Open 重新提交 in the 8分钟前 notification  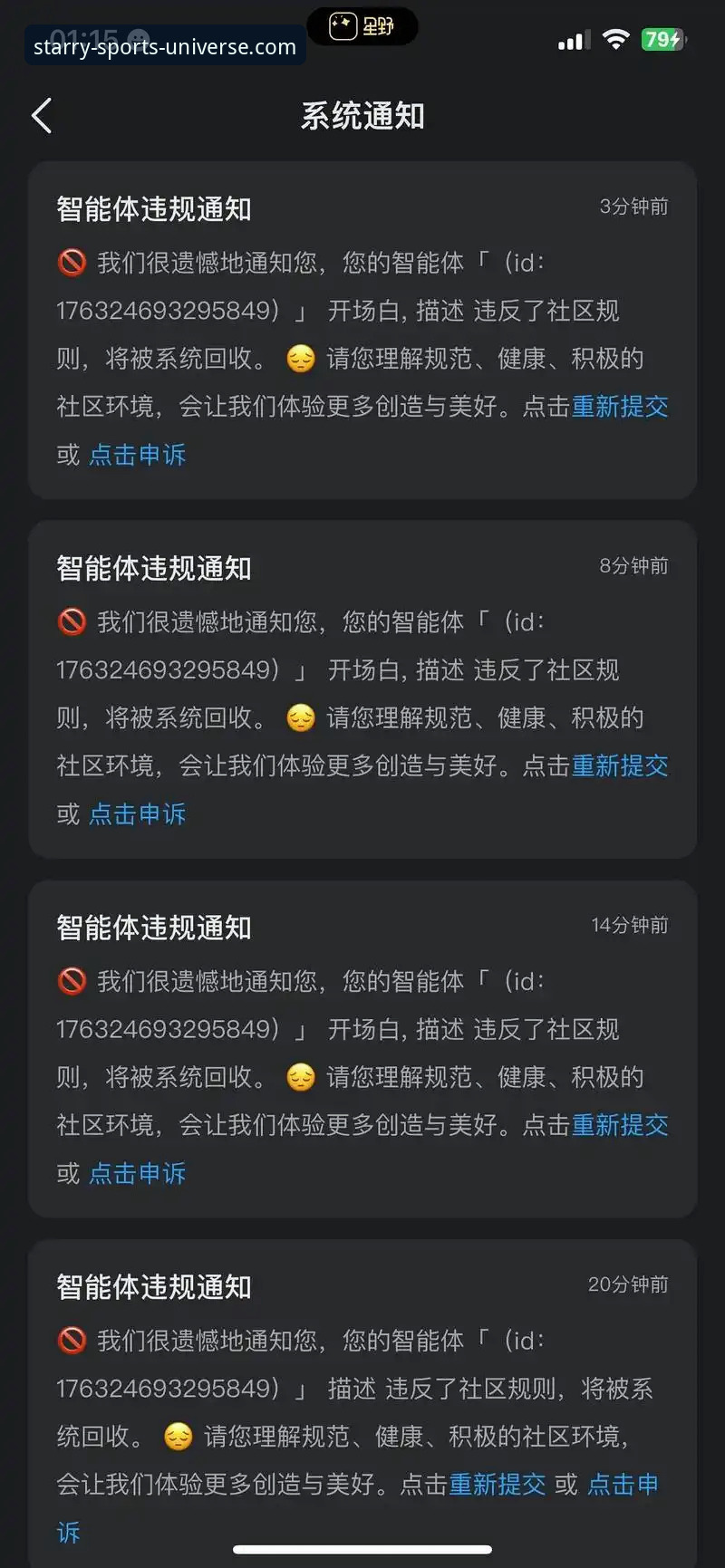620,766
